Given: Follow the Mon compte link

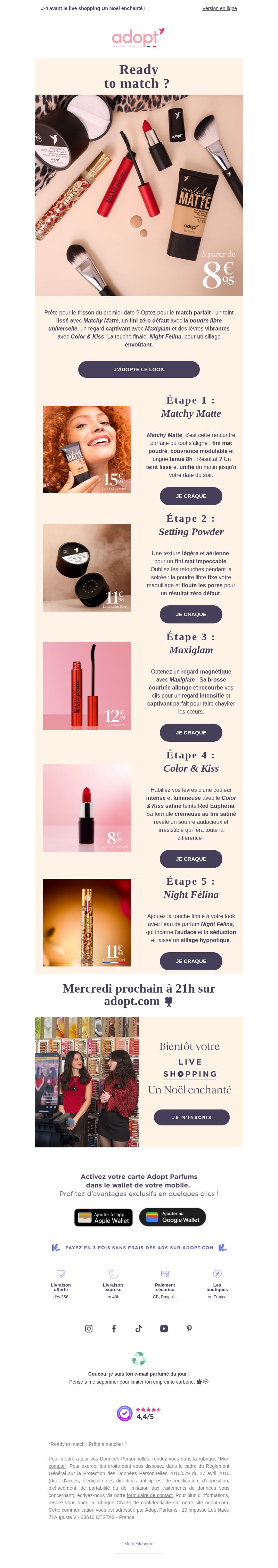Looking at the screenshot, I should [x=224, y=1459].
